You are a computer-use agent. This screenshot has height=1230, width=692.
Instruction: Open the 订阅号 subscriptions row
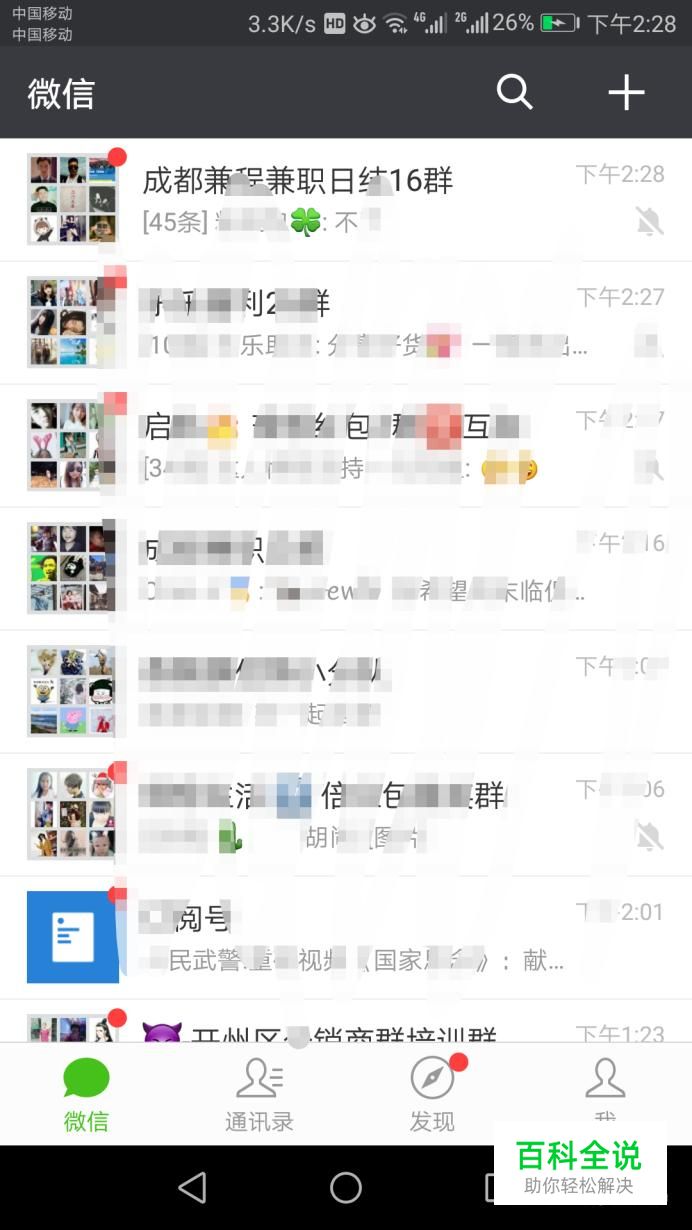[x=346, y=938]
